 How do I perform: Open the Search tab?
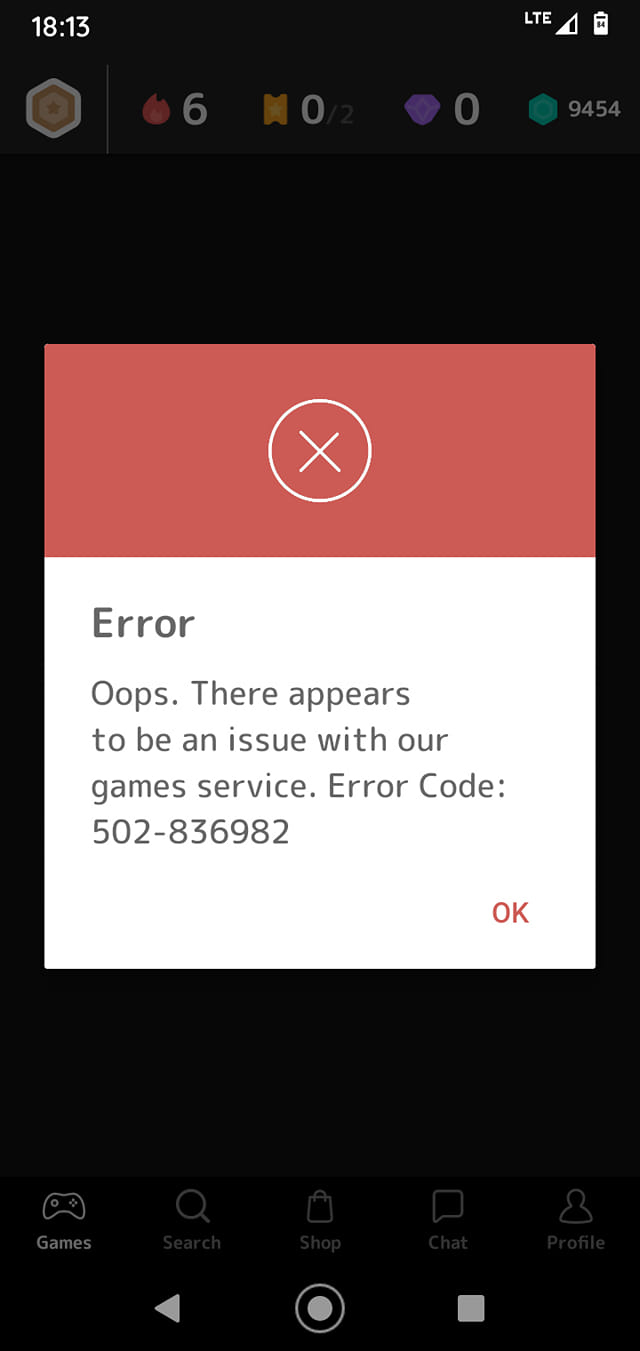click(192, 1221)
